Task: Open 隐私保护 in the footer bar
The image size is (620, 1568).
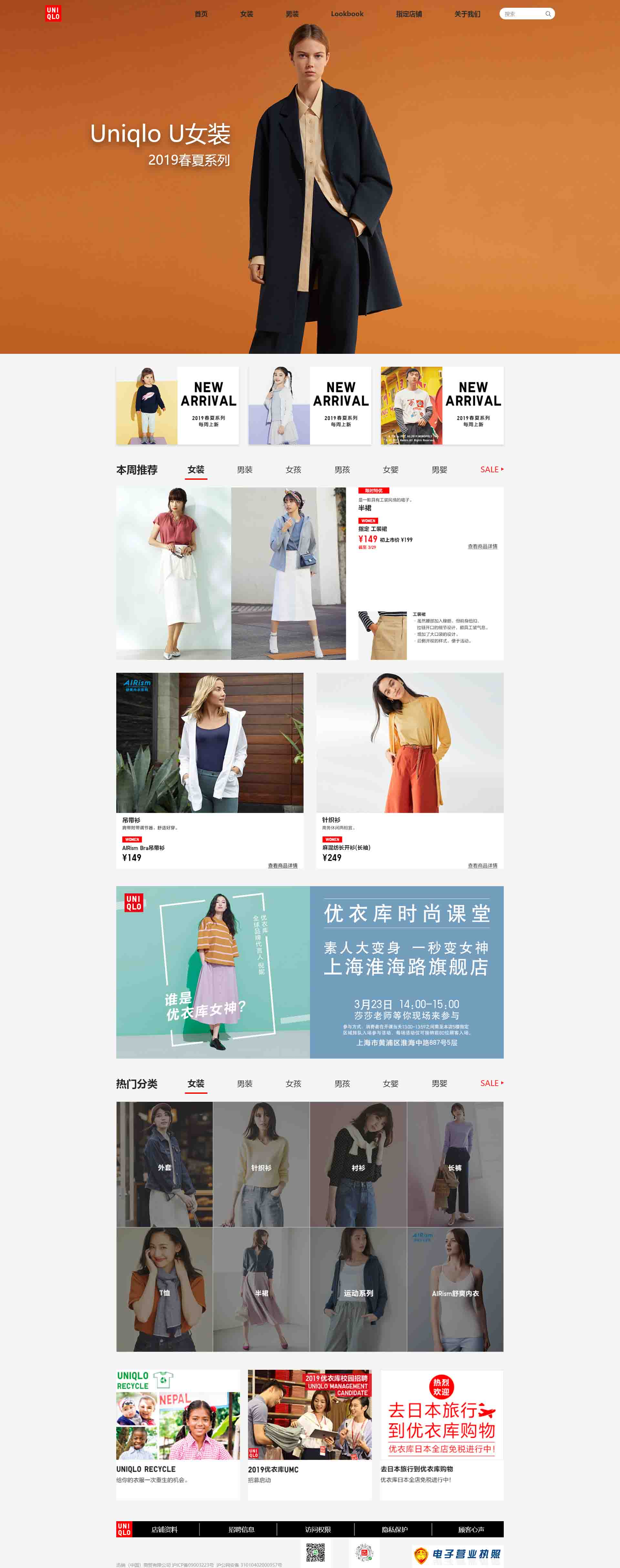Action: click(x=394, y=1530)
